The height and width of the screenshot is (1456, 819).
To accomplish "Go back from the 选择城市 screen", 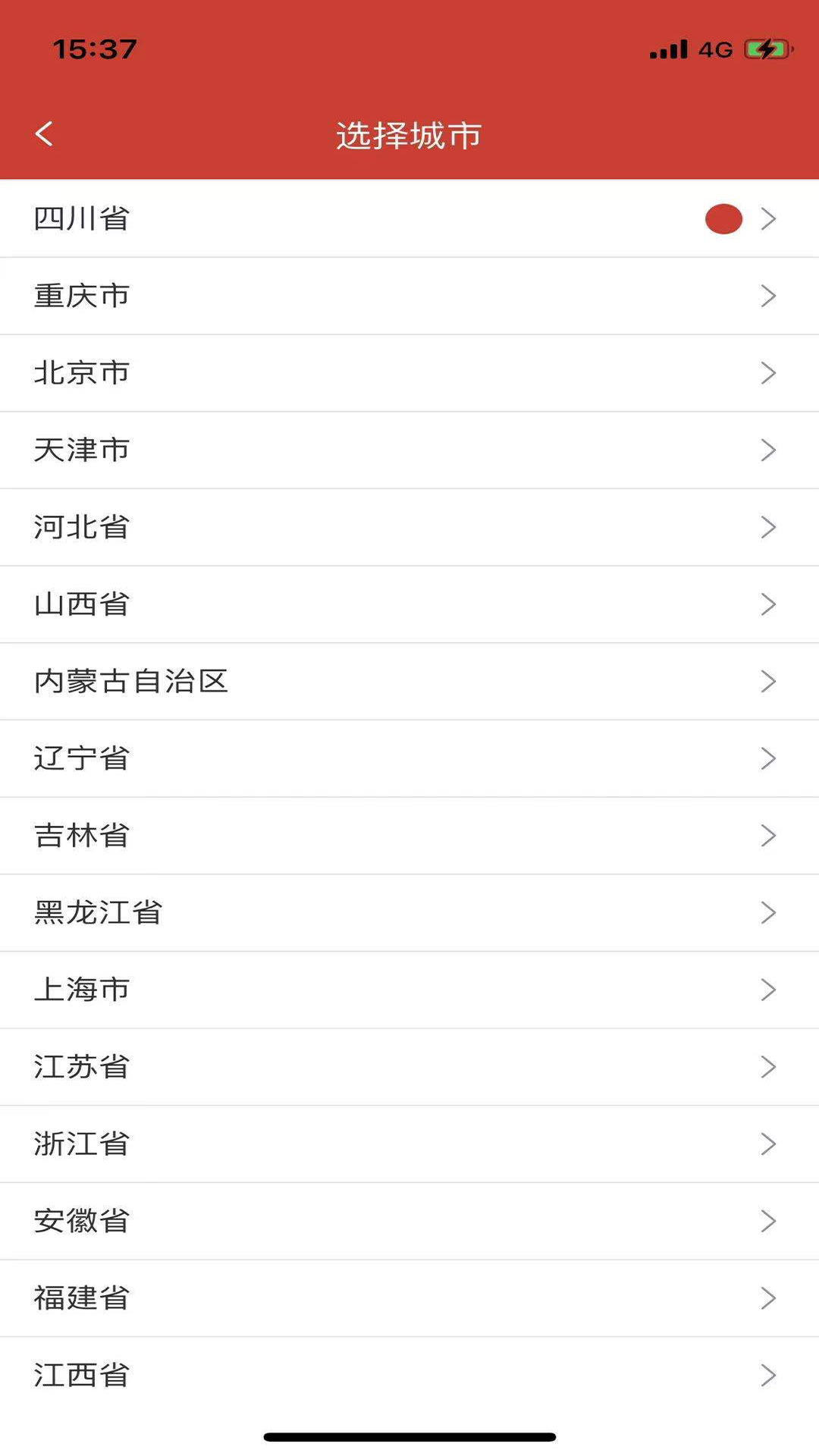I will [x=44, y=134].
